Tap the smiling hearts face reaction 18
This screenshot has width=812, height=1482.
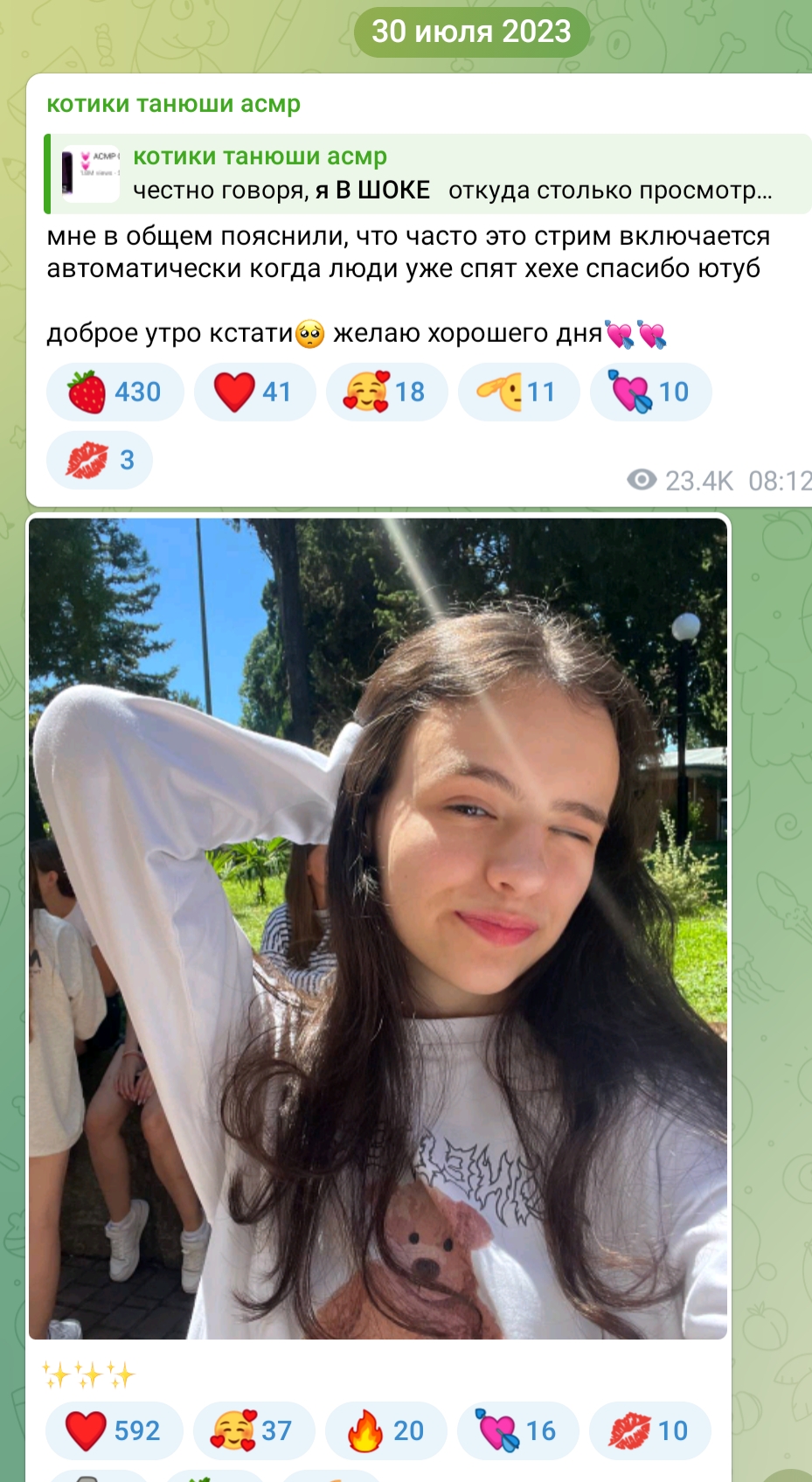click(386, 392)
